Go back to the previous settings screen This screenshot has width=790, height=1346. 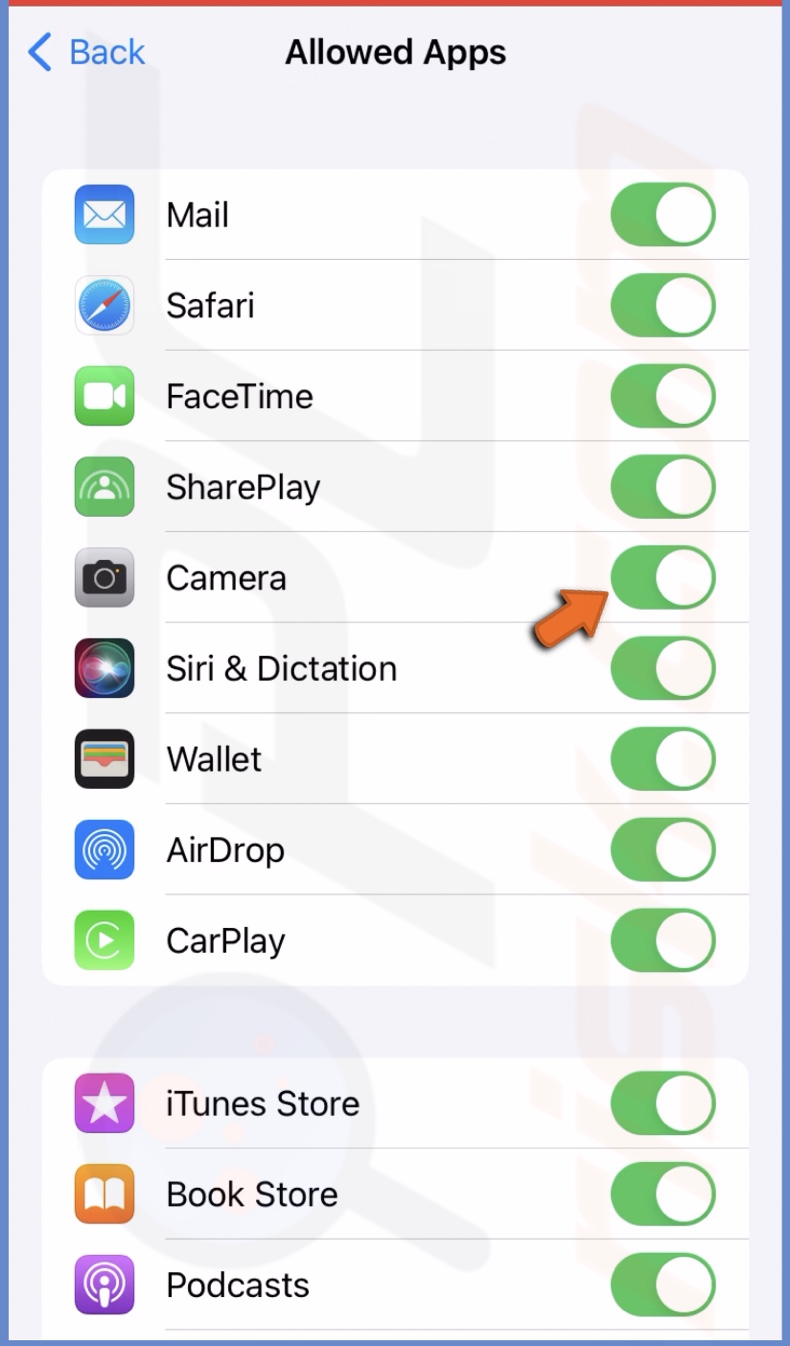(x=85, y=52)
